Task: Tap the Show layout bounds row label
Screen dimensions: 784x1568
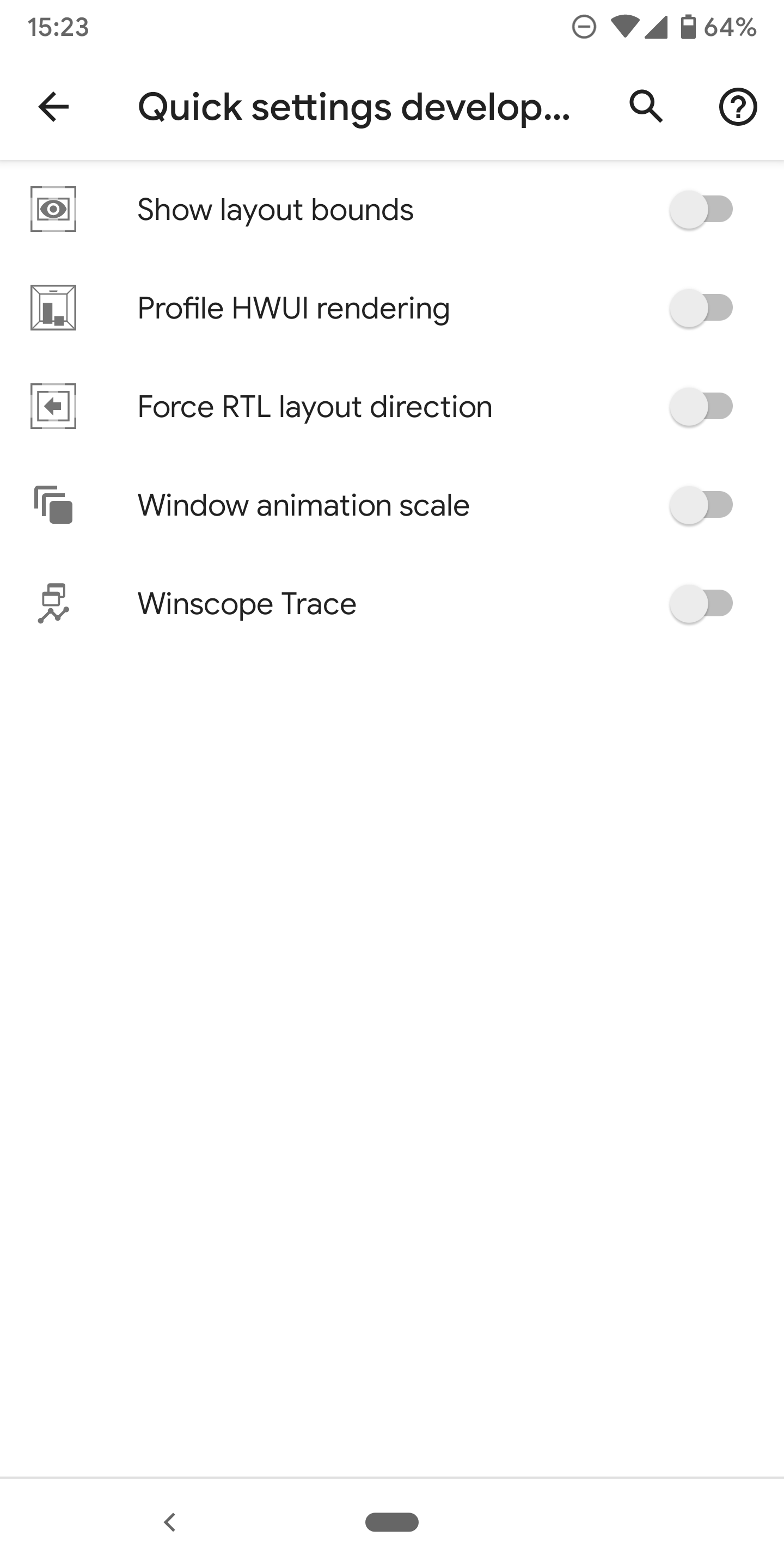Action: (x=275, y=210)
